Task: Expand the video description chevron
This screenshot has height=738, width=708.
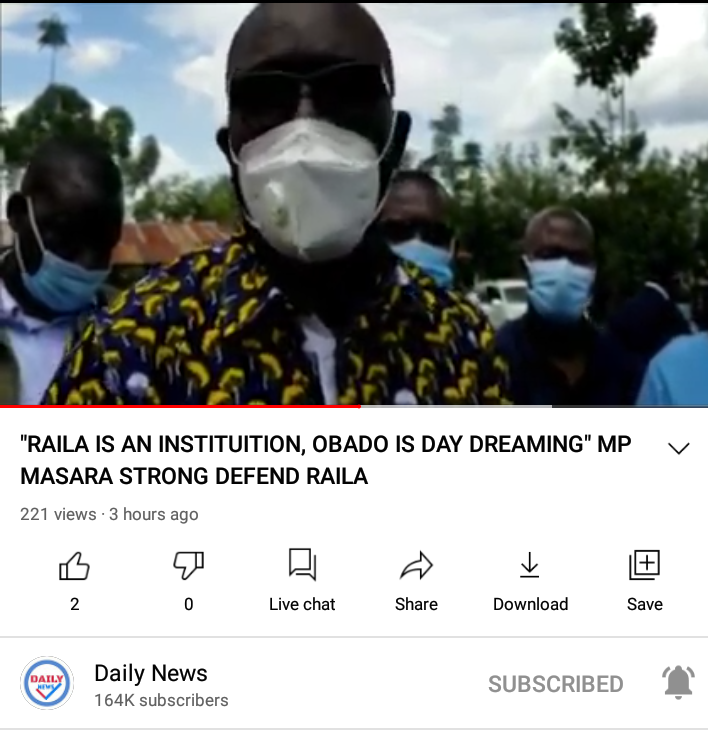Action: 679,448
